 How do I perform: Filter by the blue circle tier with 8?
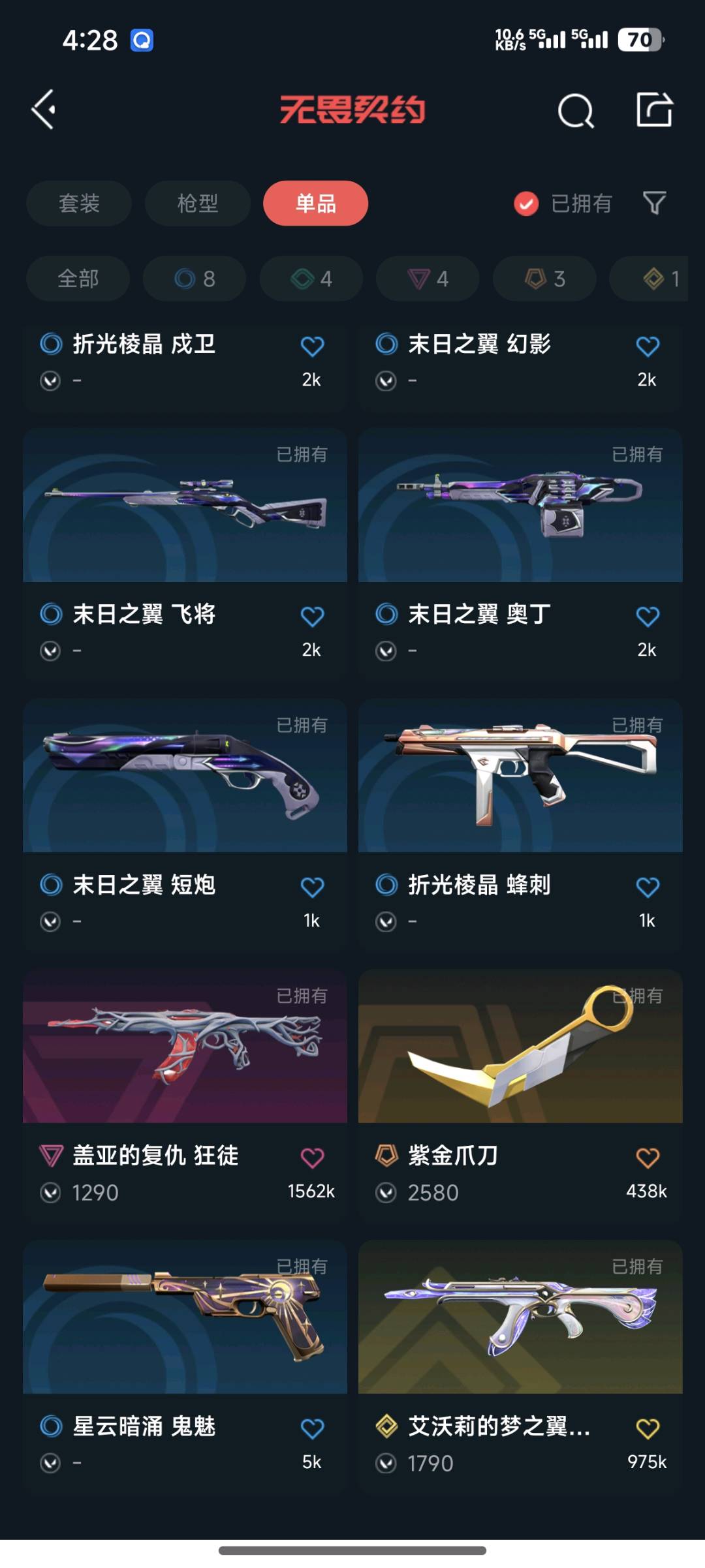click(195, 279)
